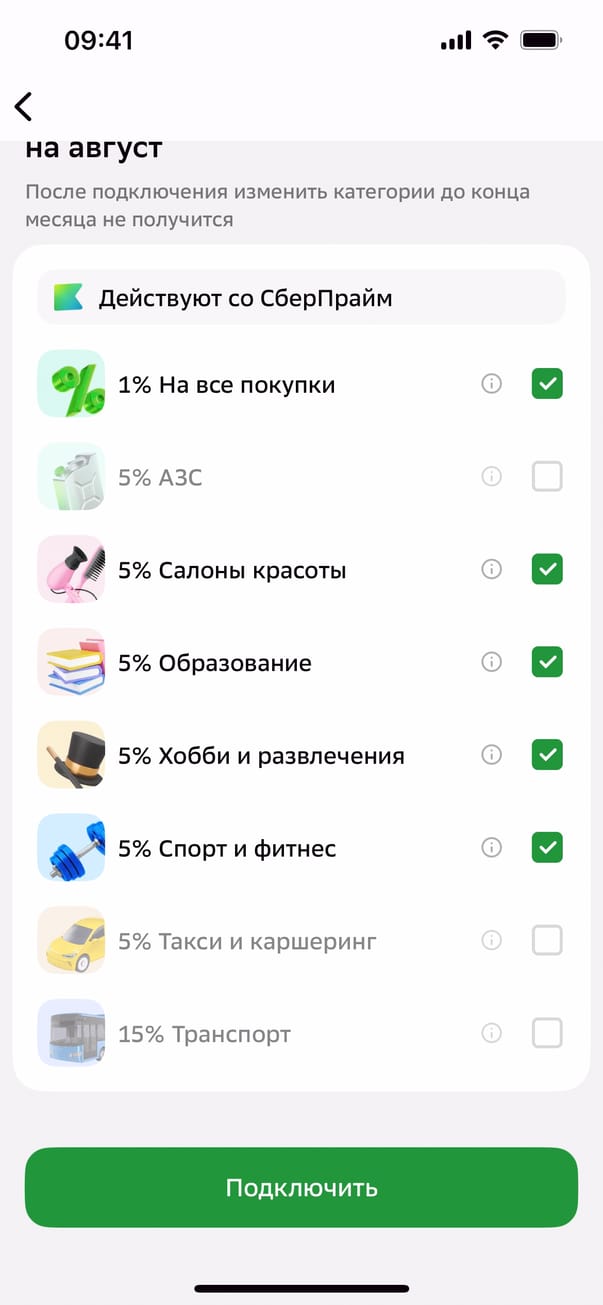Uncheck the 5% Салоны красоты checkbox

click(547, 569)
